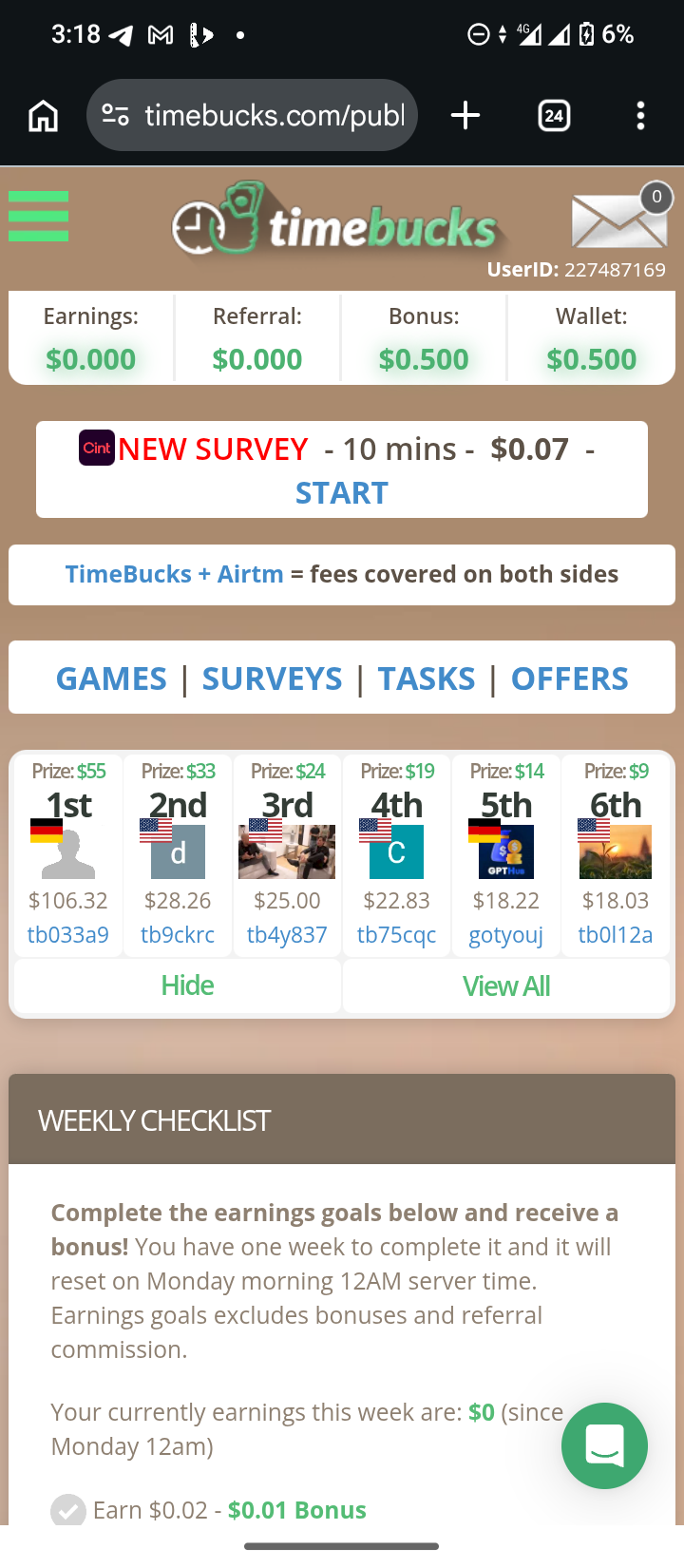Image resolution: width=684 pixels, height=1568 pixels.
Task: Open 1st place user tb033a9
Action: click(68, 934)
